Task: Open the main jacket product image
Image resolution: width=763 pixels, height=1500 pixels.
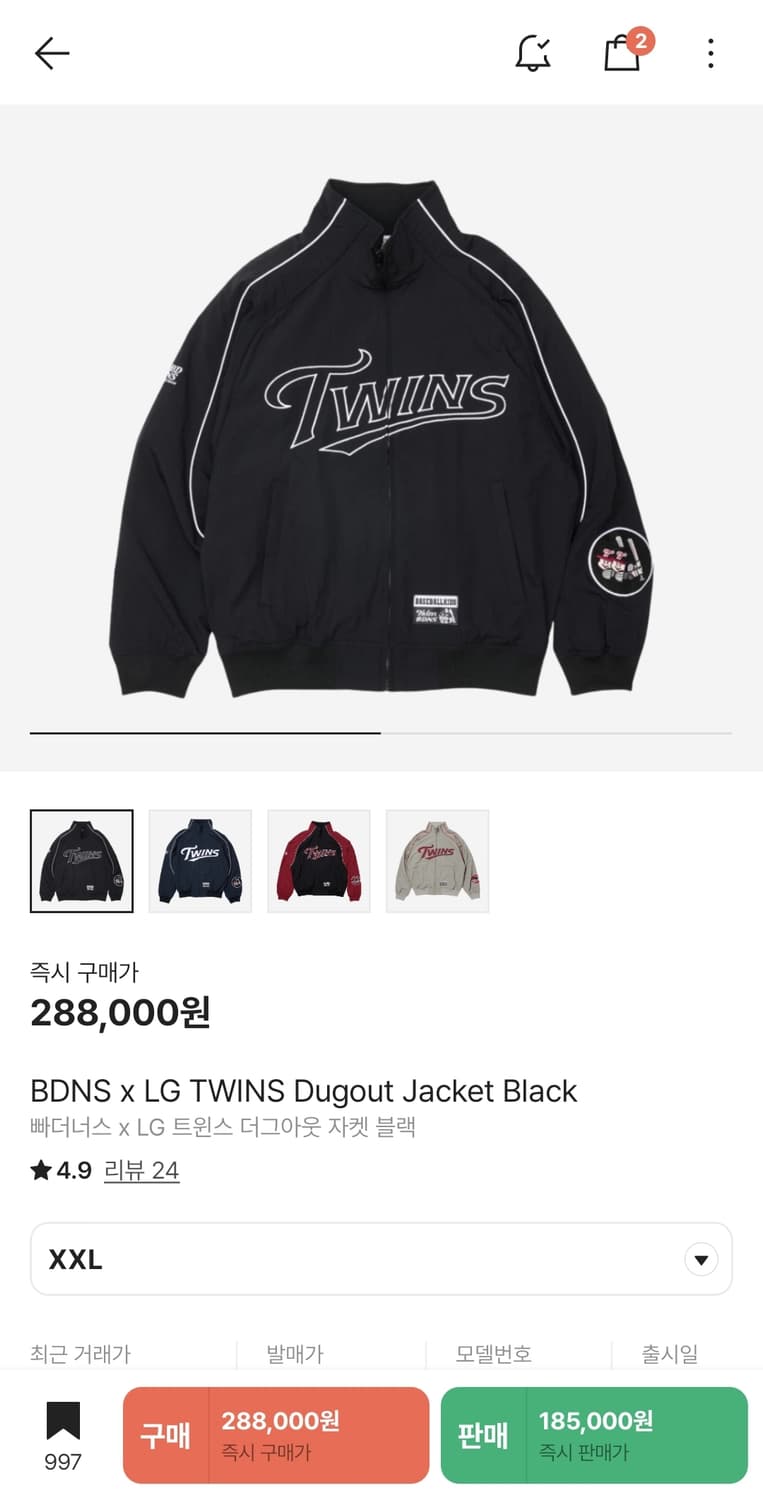Action: [x=381, y=436]
